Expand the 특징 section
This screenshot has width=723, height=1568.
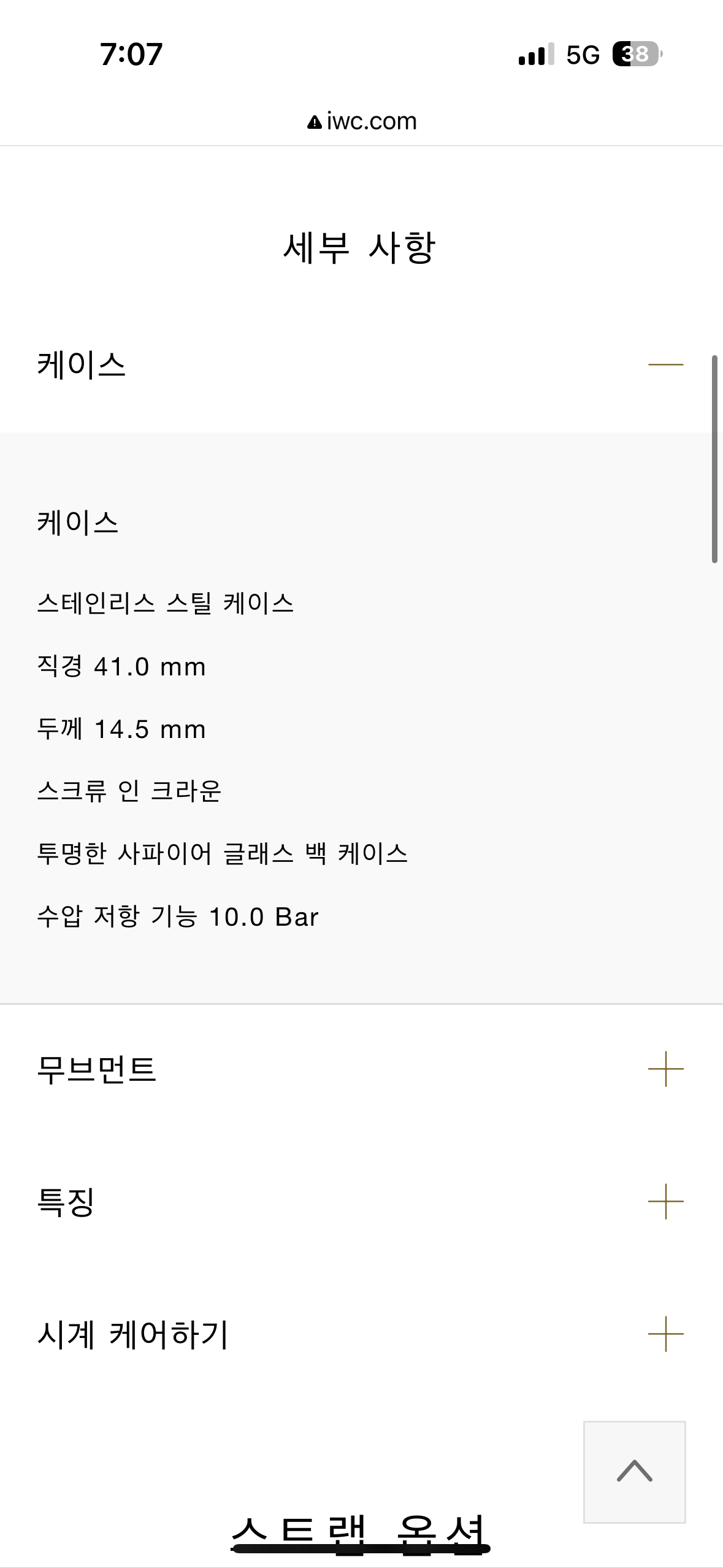(x=665, y=1201)
